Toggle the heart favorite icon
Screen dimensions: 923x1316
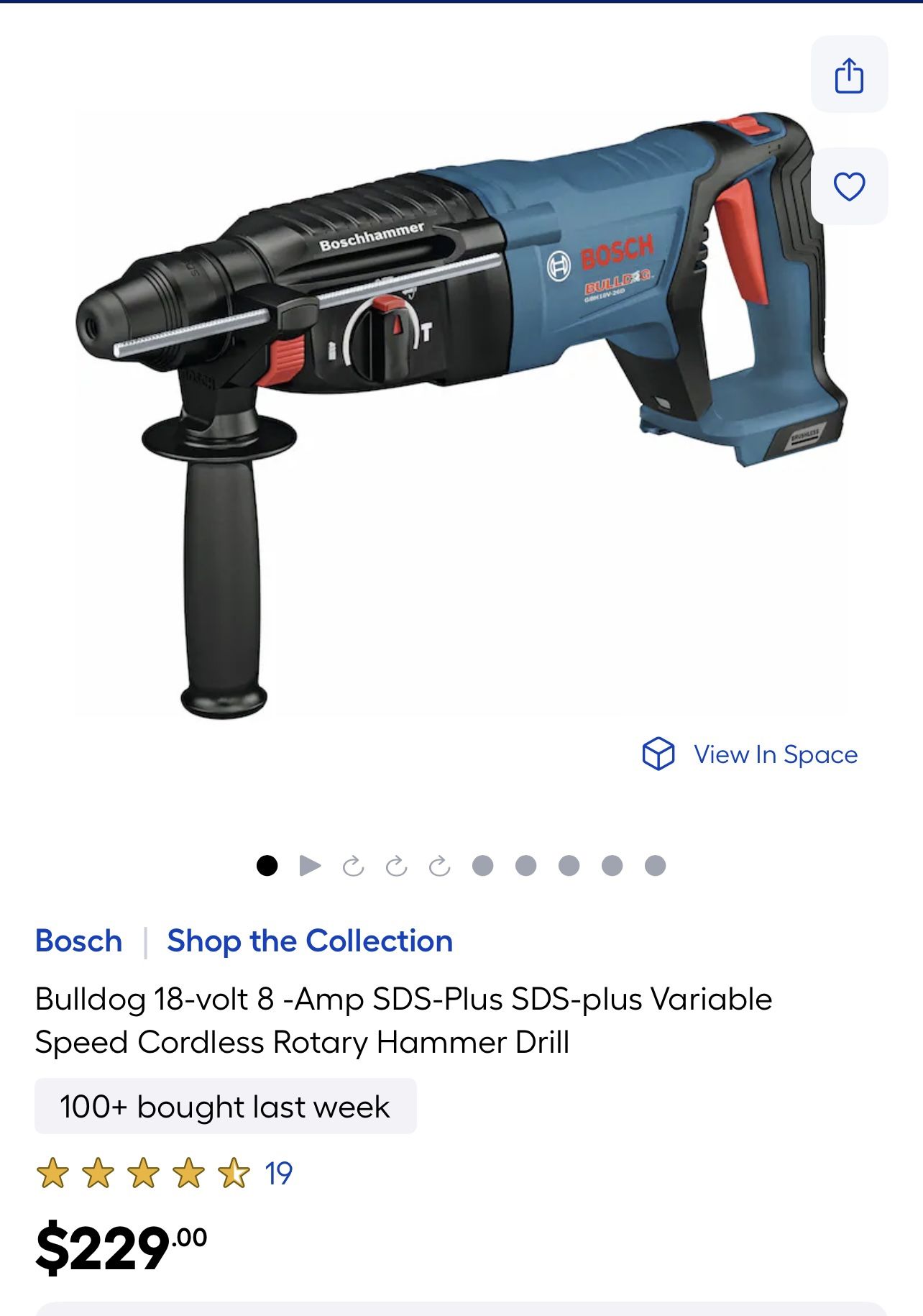(x=850, y=187)
